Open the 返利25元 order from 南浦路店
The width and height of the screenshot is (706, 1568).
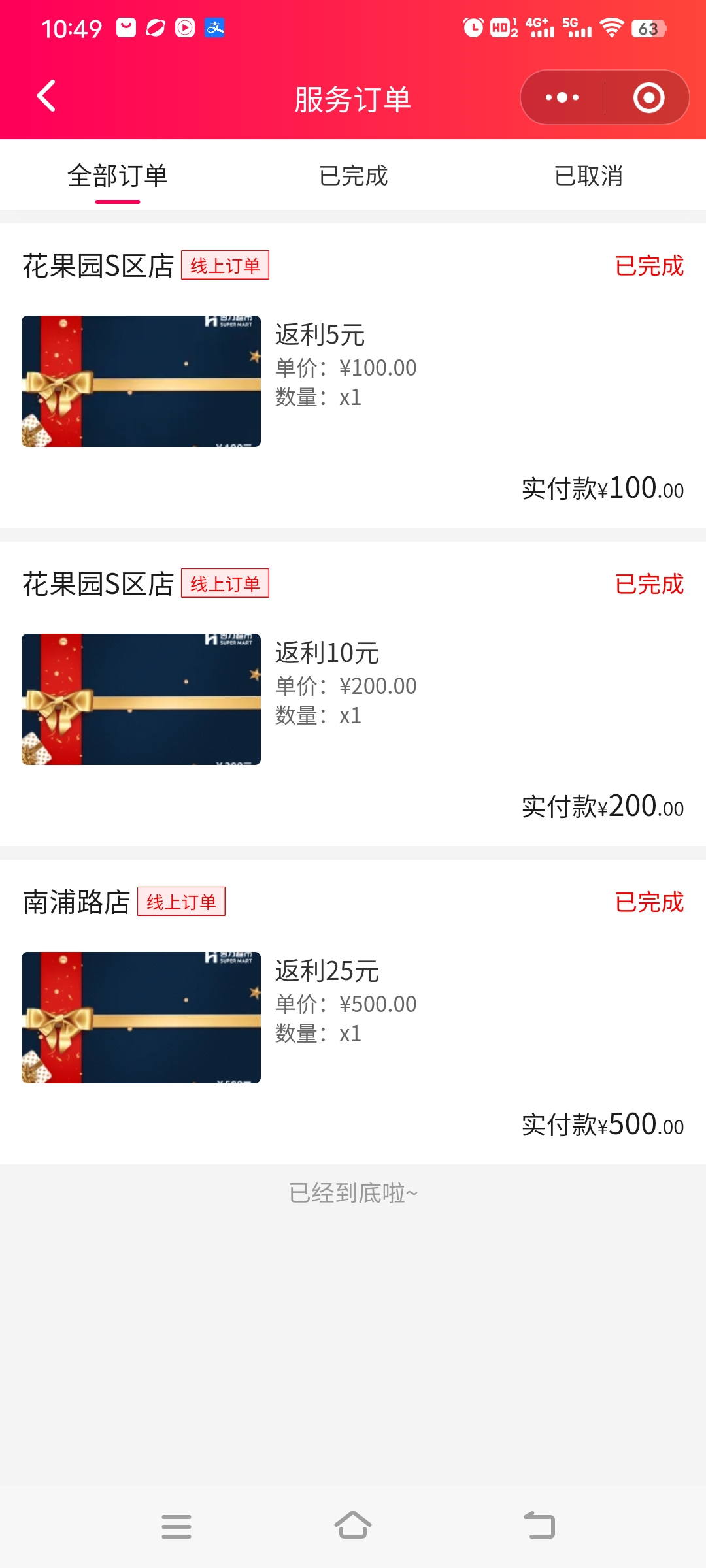[353, 1016]
